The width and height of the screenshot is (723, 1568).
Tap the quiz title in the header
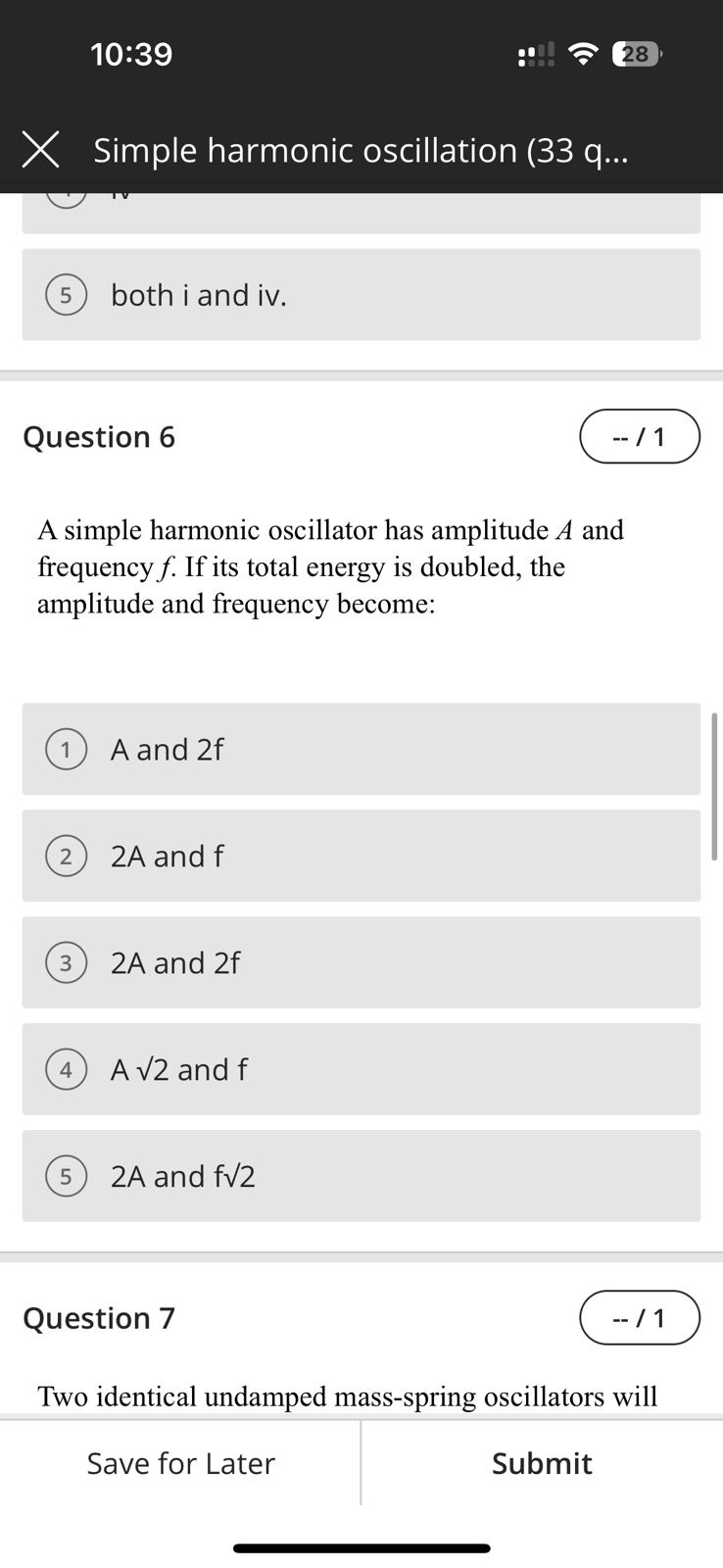[361, 150]
